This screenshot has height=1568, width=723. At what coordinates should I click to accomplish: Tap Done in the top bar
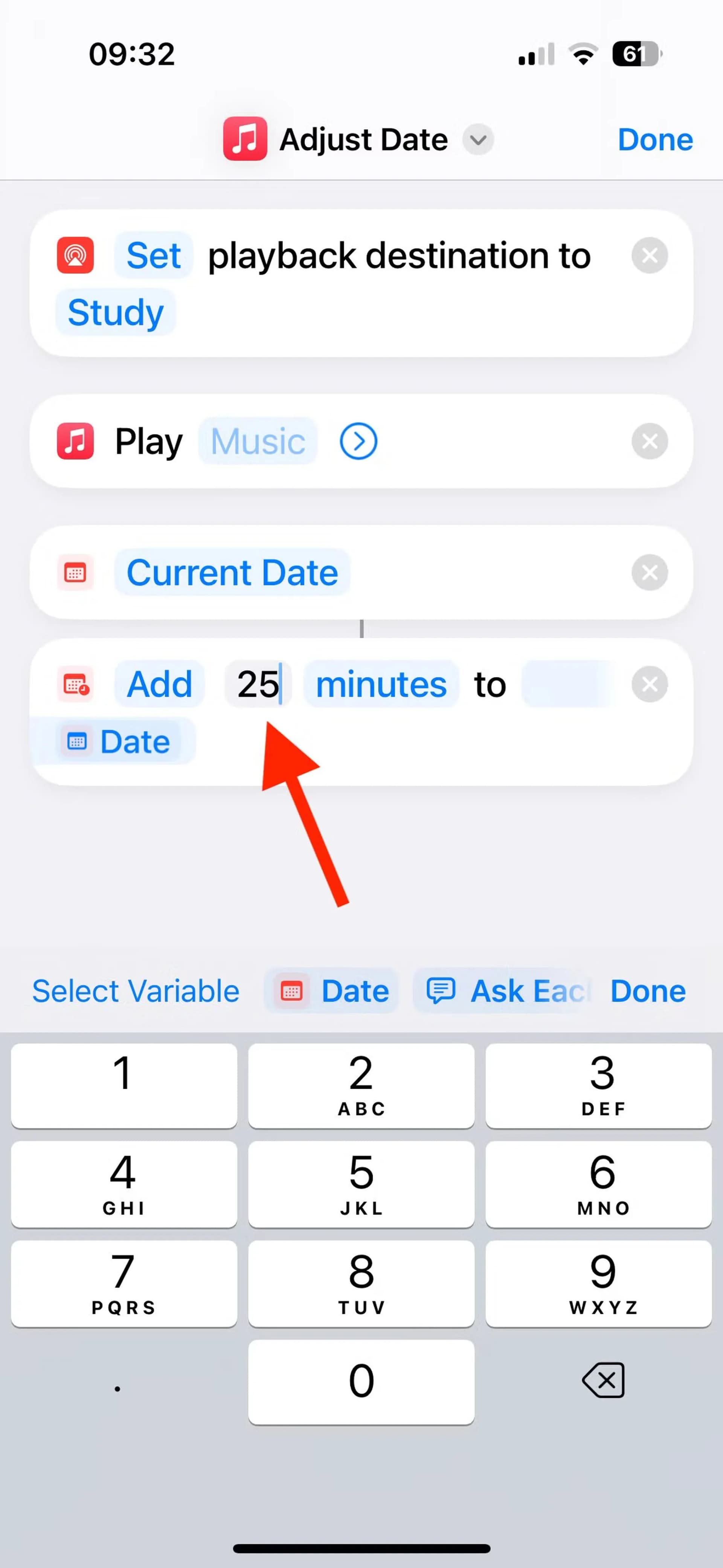(x=655, y=140)
